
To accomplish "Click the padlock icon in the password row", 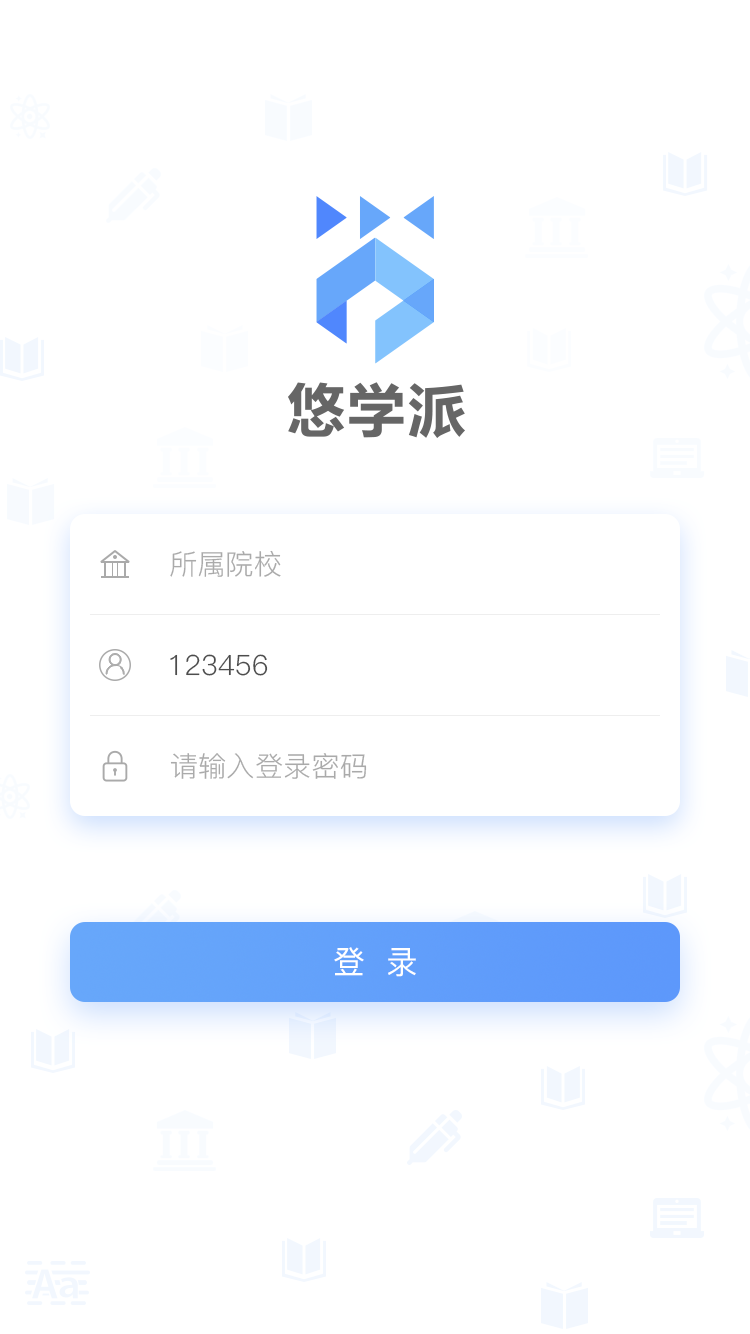I will (115, 767).
